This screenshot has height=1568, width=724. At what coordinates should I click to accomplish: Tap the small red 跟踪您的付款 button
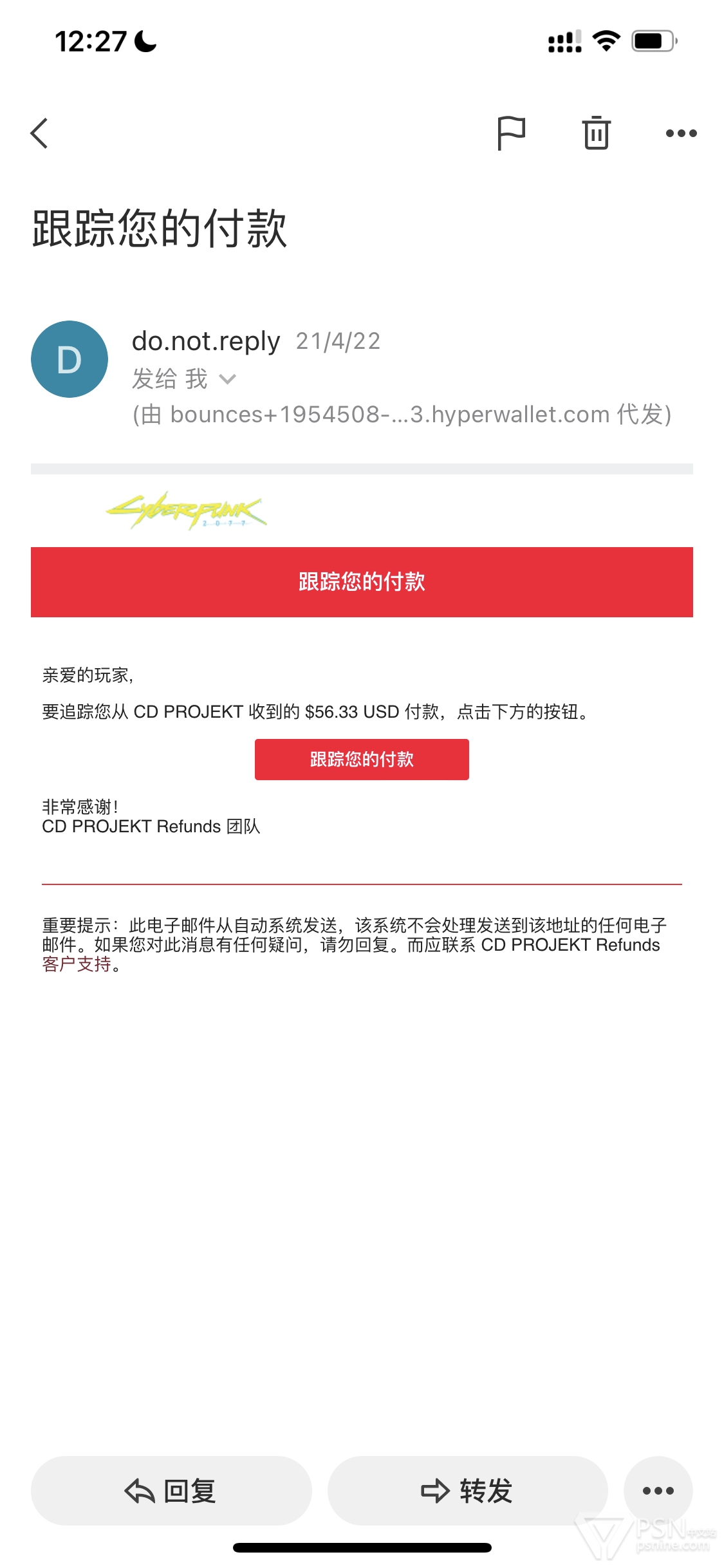point(362,760)
